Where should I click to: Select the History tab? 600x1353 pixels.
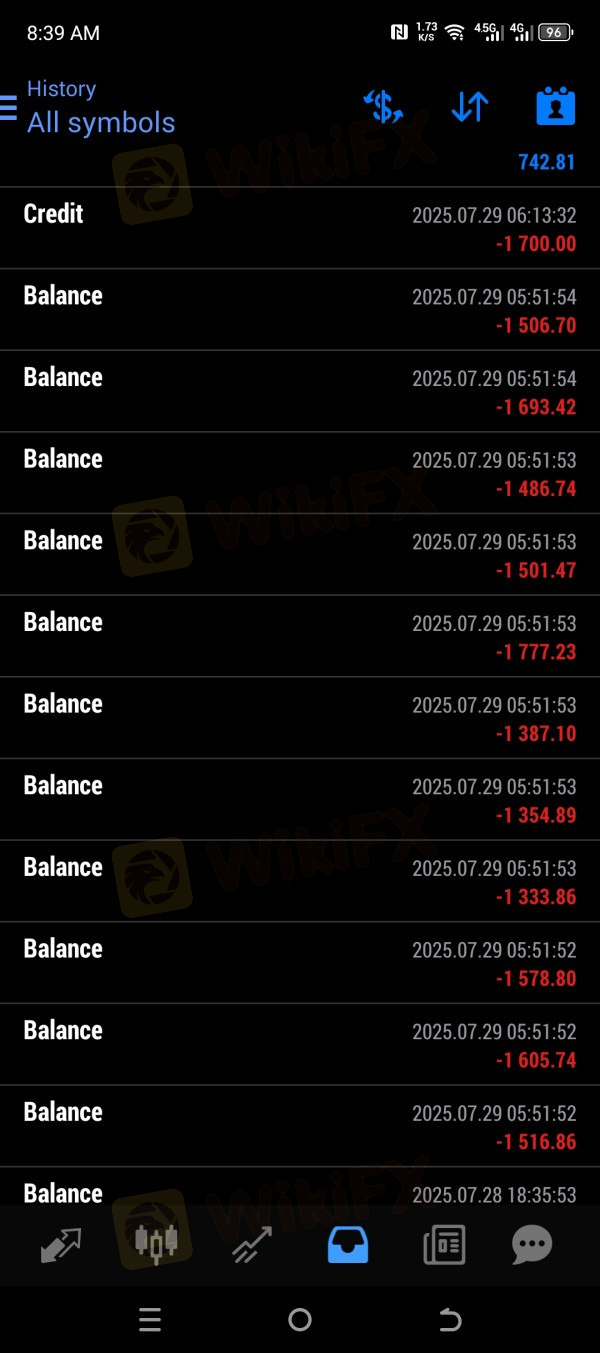[x=348, y=1244]
